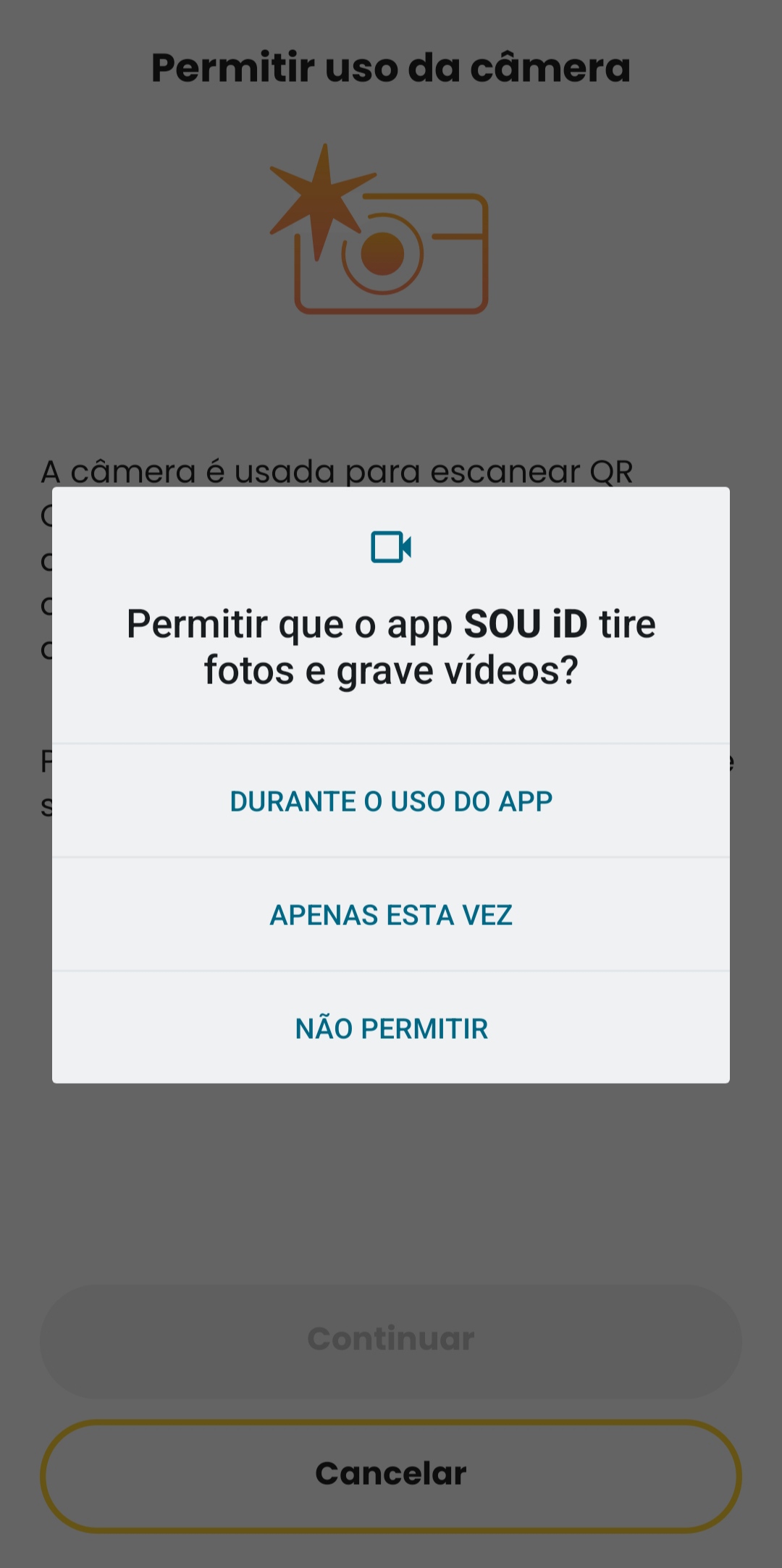Click the bold SOU iD app name
The height and width of the screenshot is (1568, 782).
[532, 624]
